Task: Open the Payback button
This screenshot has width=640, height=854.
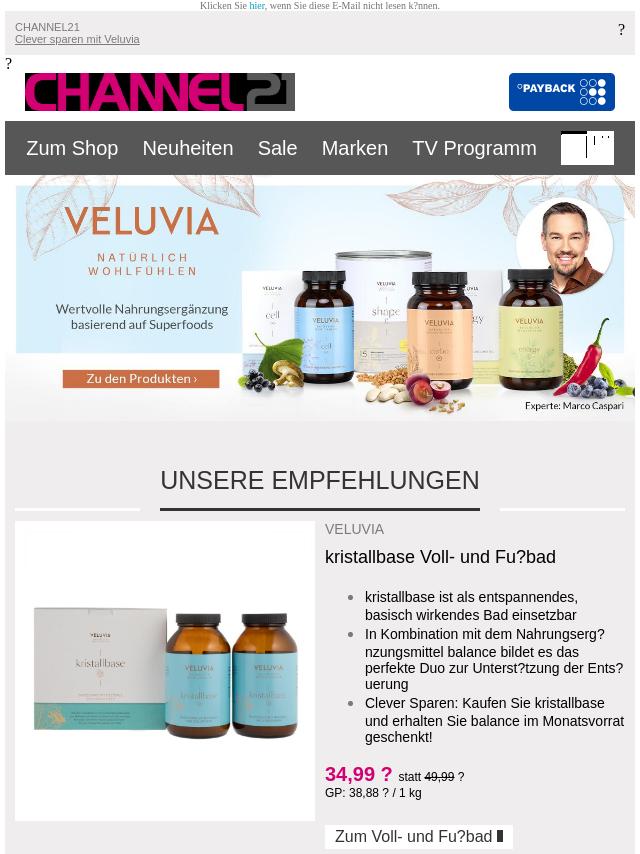Action: (561, 92)
